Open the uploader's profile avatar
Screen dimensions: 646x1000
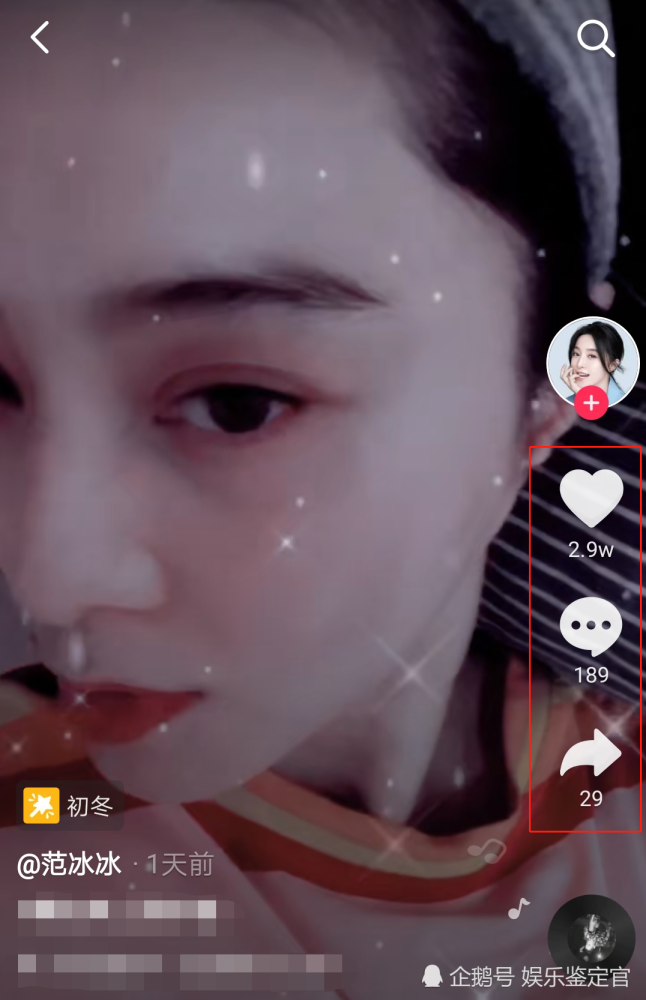coord(593,362)
